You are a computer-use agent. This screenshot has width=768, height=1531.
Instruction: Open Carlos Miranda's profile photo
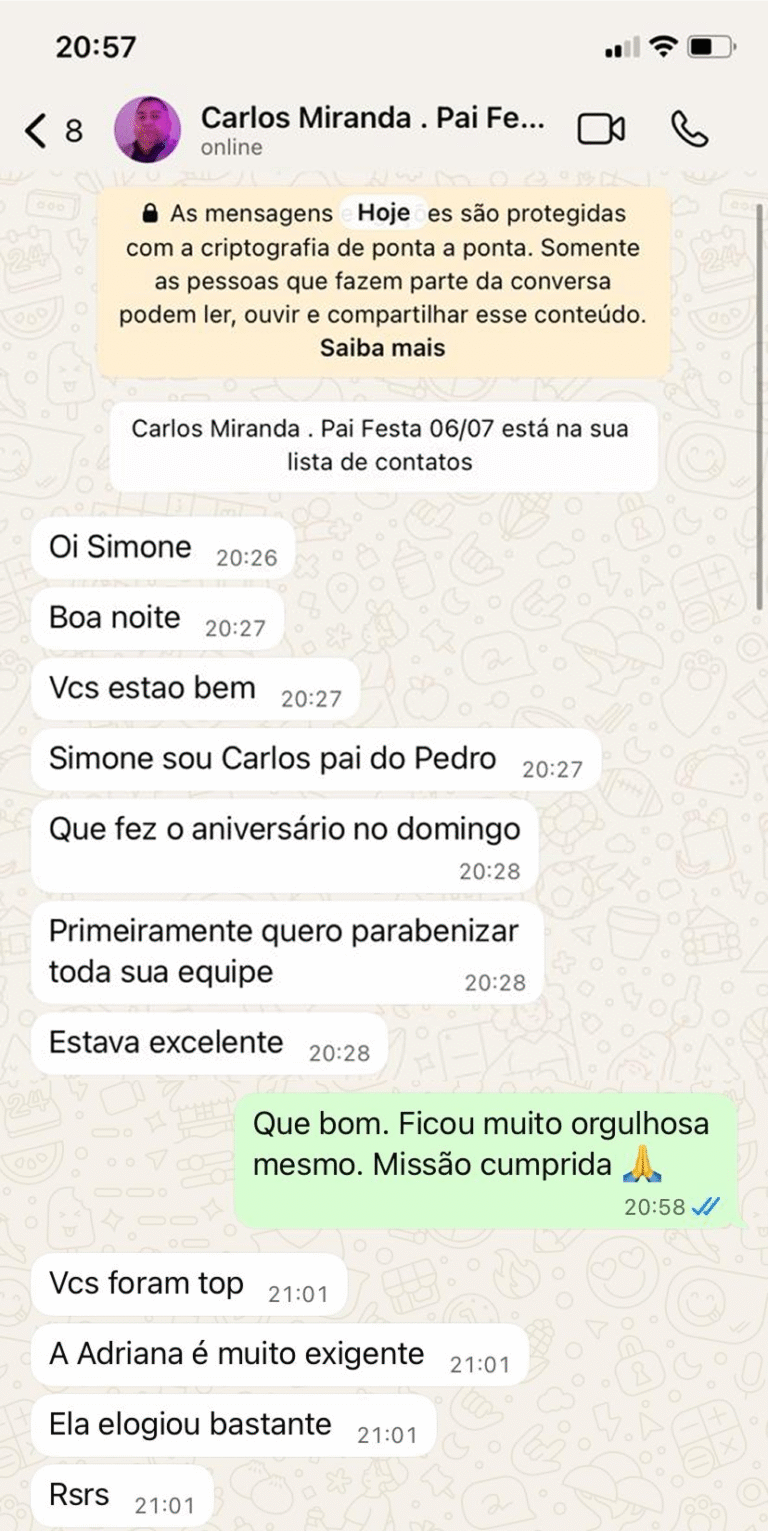[x=148, y=130]
